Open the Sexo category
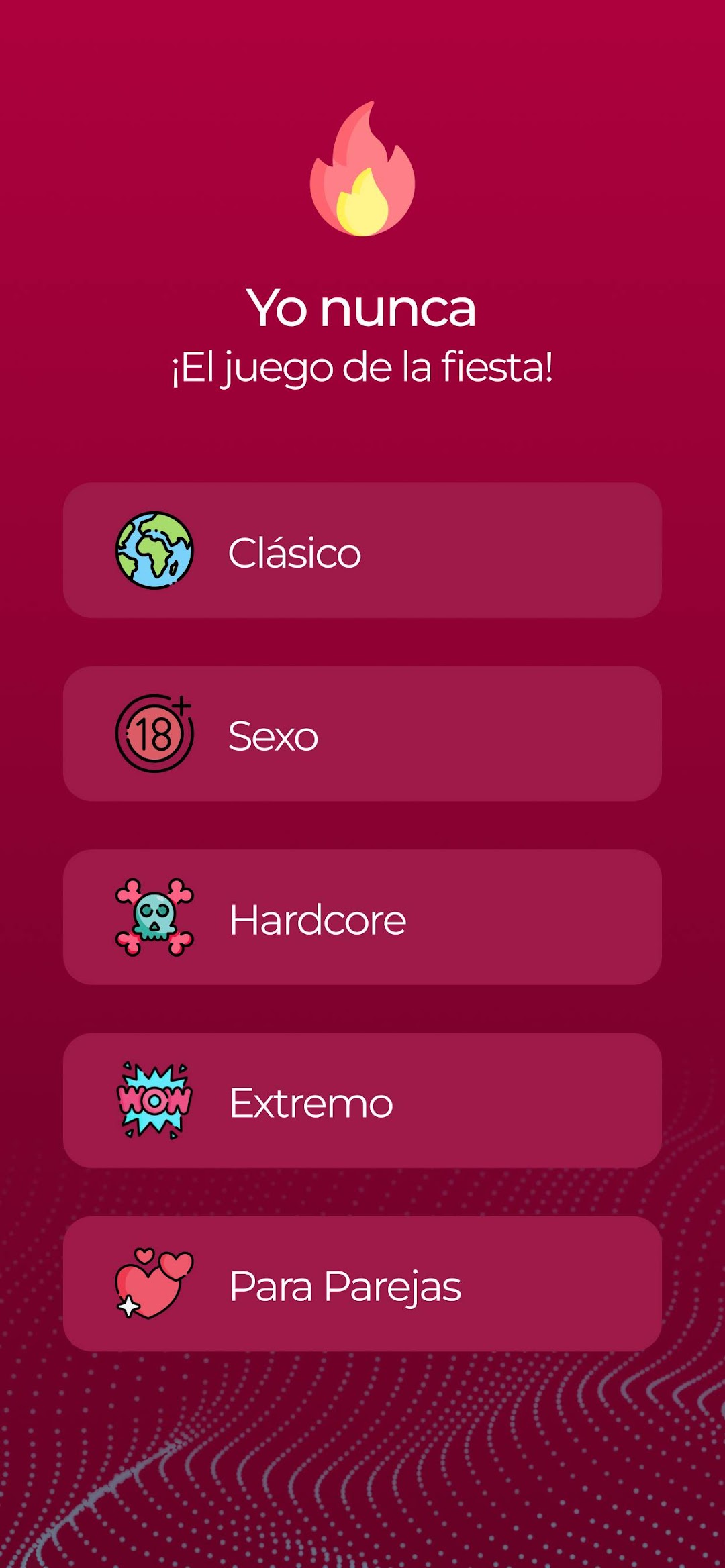 (362, 733)
